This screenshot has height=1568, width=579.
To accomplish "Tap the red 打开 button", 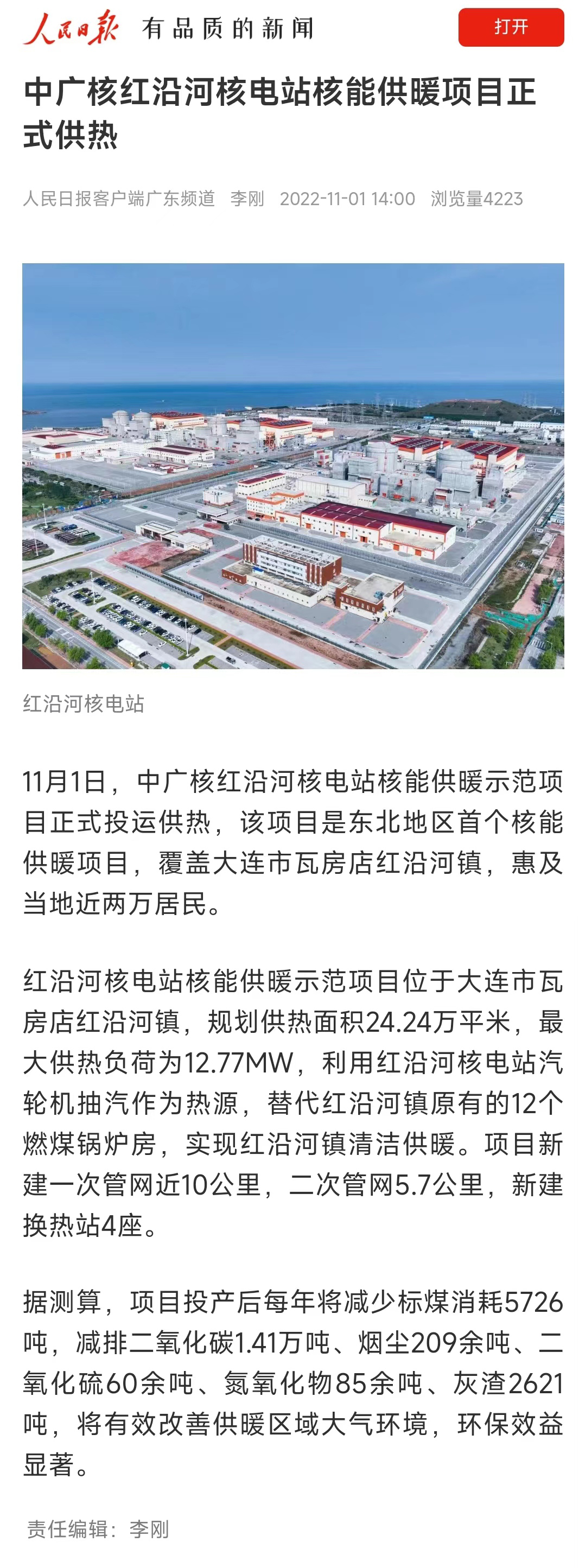I will pos(510,27).
